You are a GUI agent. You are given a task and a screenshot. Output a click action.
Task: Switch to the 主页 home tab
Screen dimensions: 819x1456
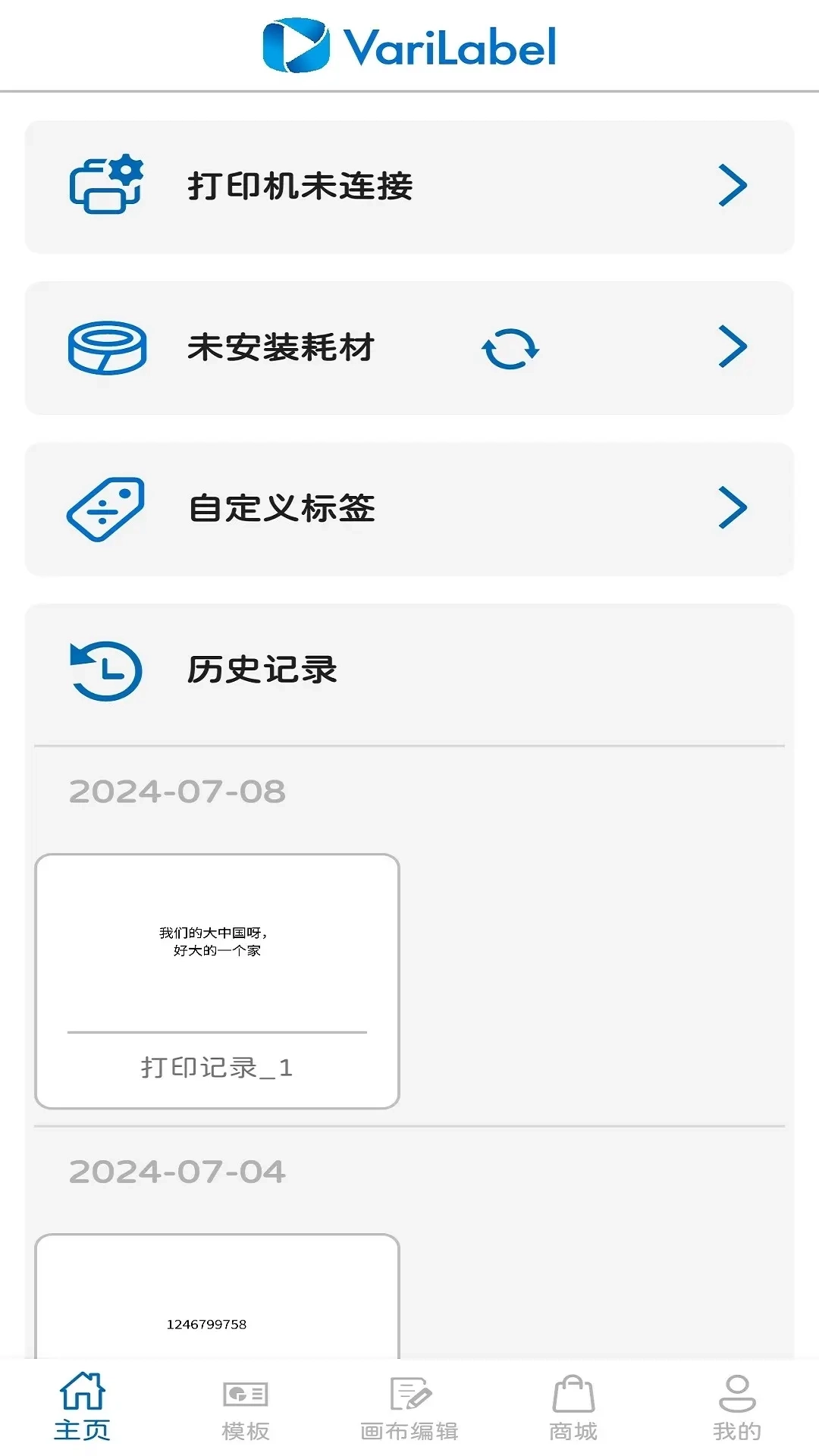82,1407
